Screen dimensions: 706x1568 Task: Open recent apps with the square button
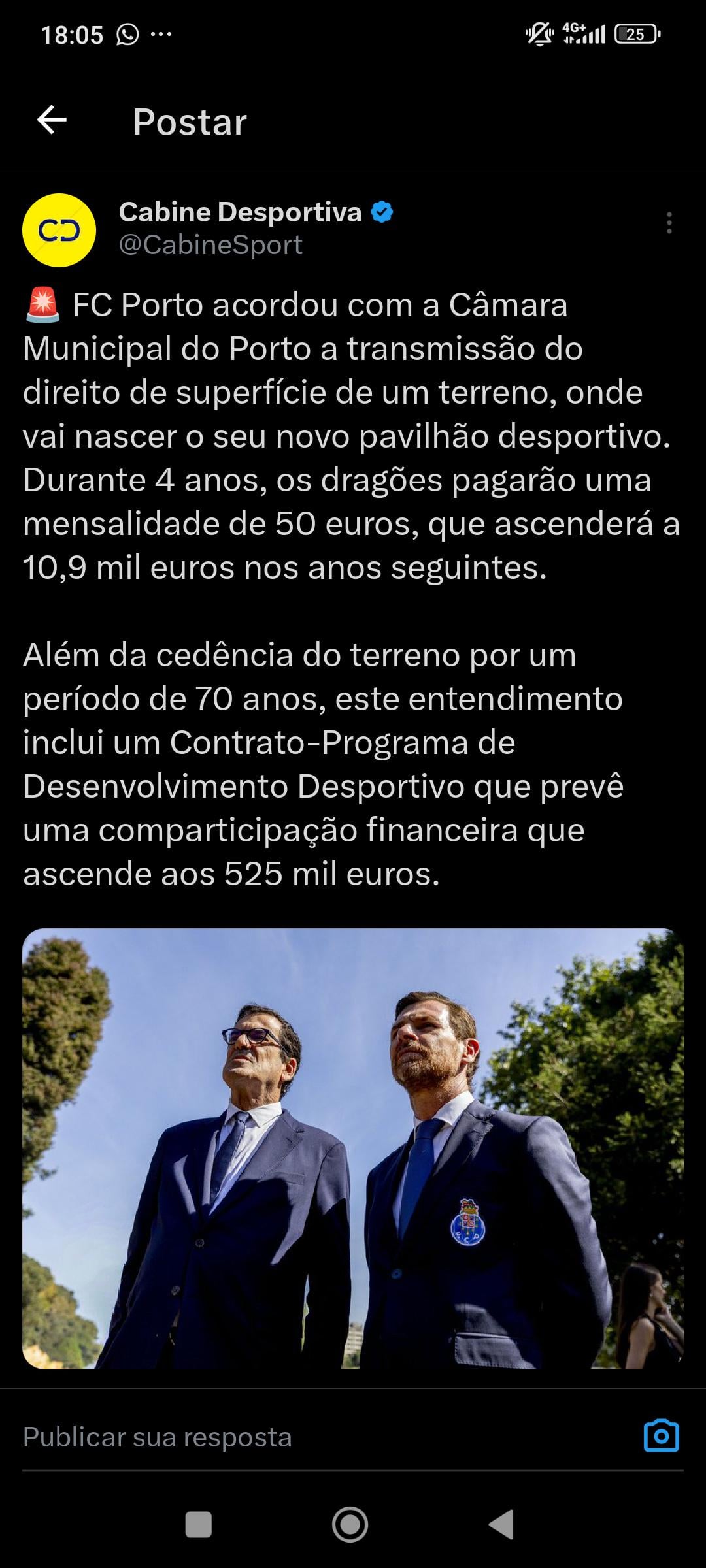tap(199, 1525)
